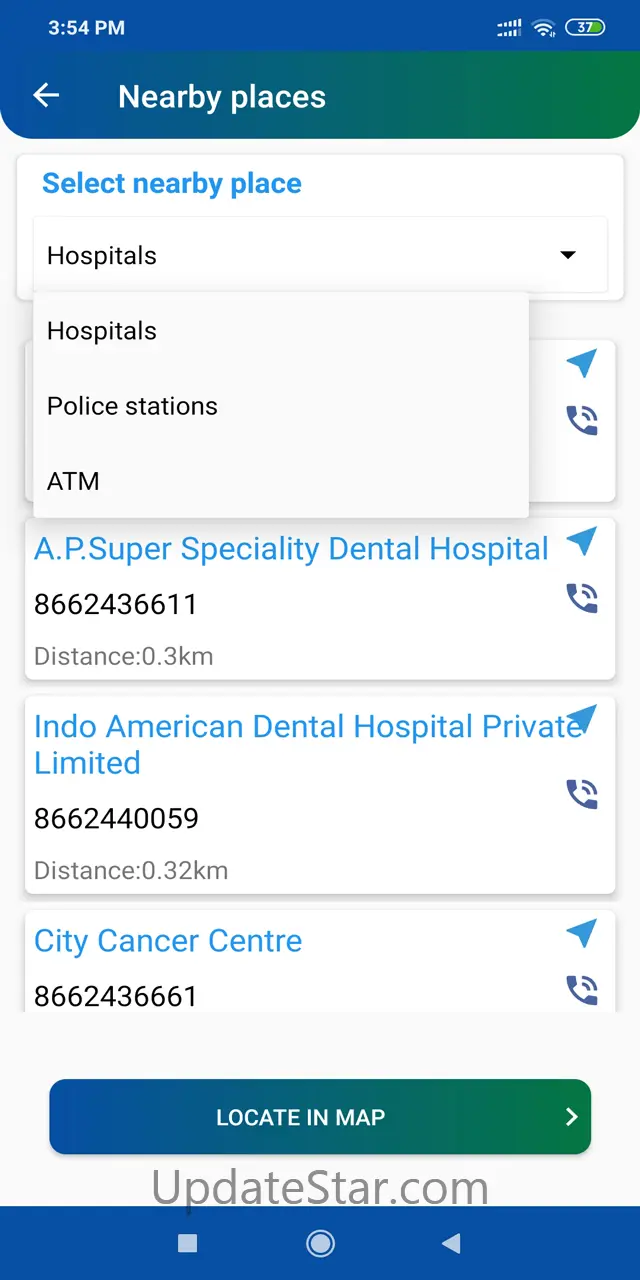640x1280 pixels.
Task: Open recent apps from navigation bar
Action: click(x=187, y=1243)
